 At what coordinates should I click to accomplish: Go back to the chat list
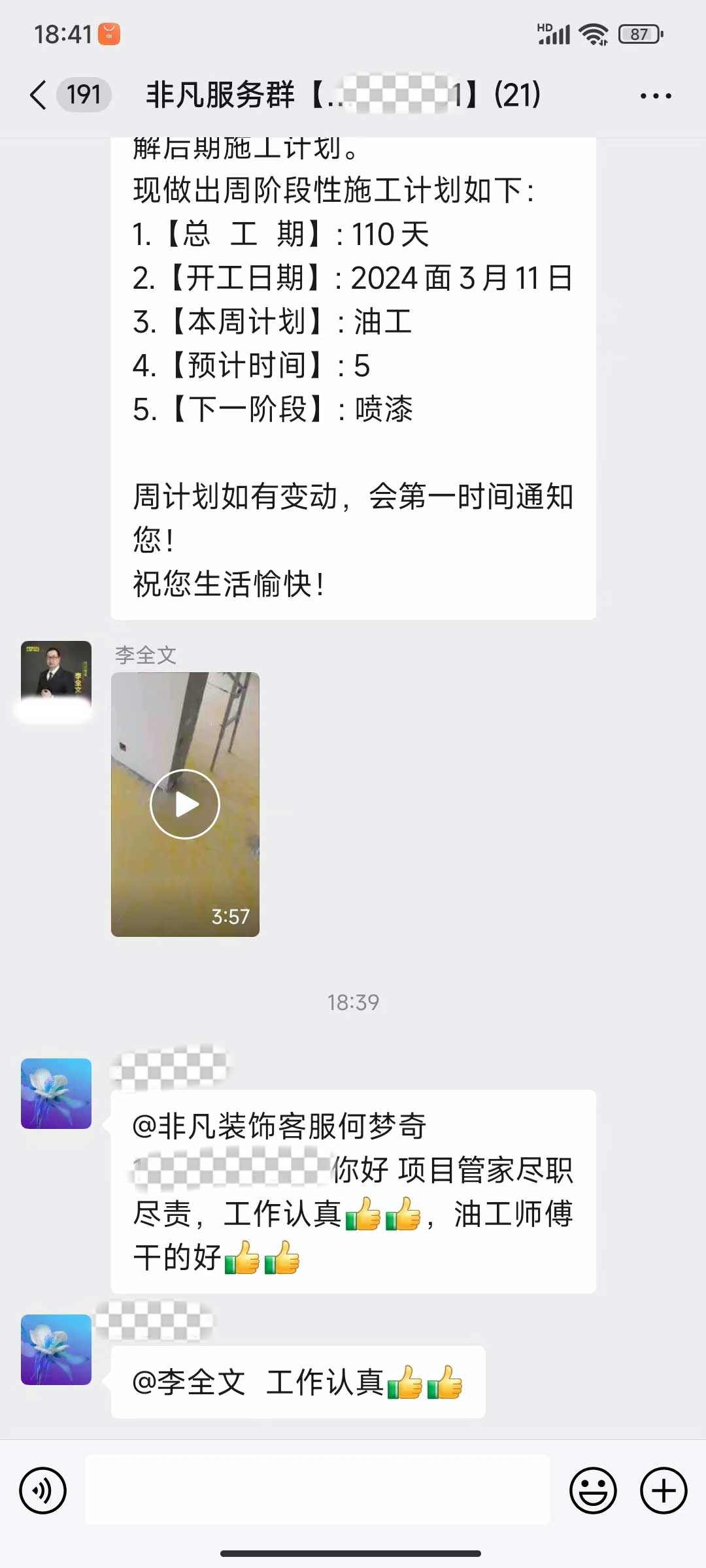[39, 95]
